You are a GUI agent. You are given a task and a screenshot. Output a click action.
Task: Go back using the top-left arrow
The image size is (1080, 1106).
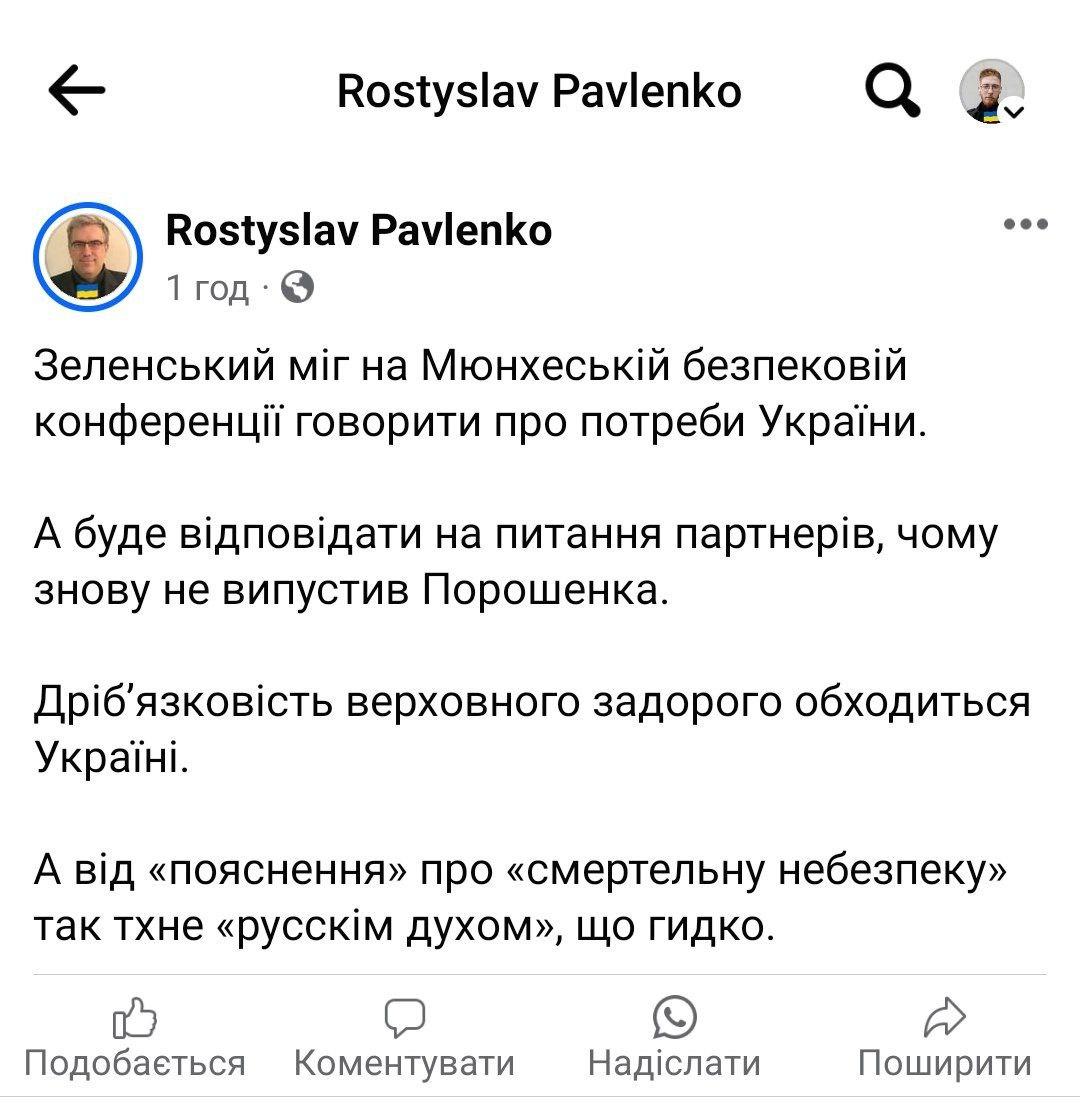point(76,92)
